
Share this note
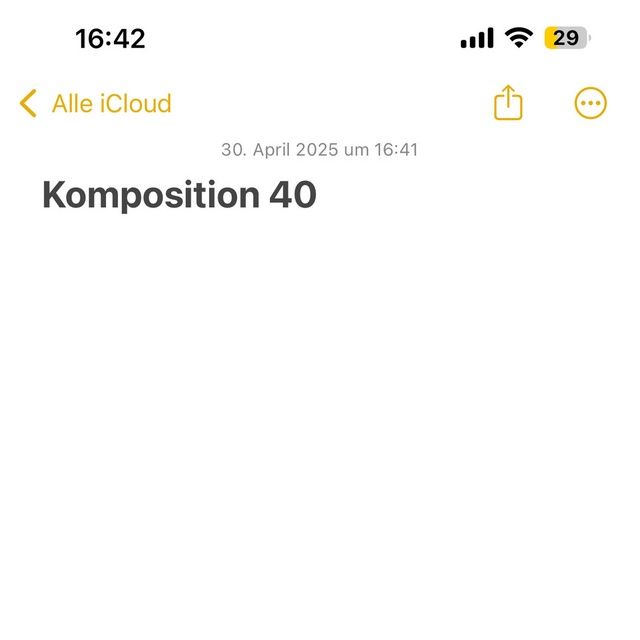pyautogui.click(x=508, y=102)
